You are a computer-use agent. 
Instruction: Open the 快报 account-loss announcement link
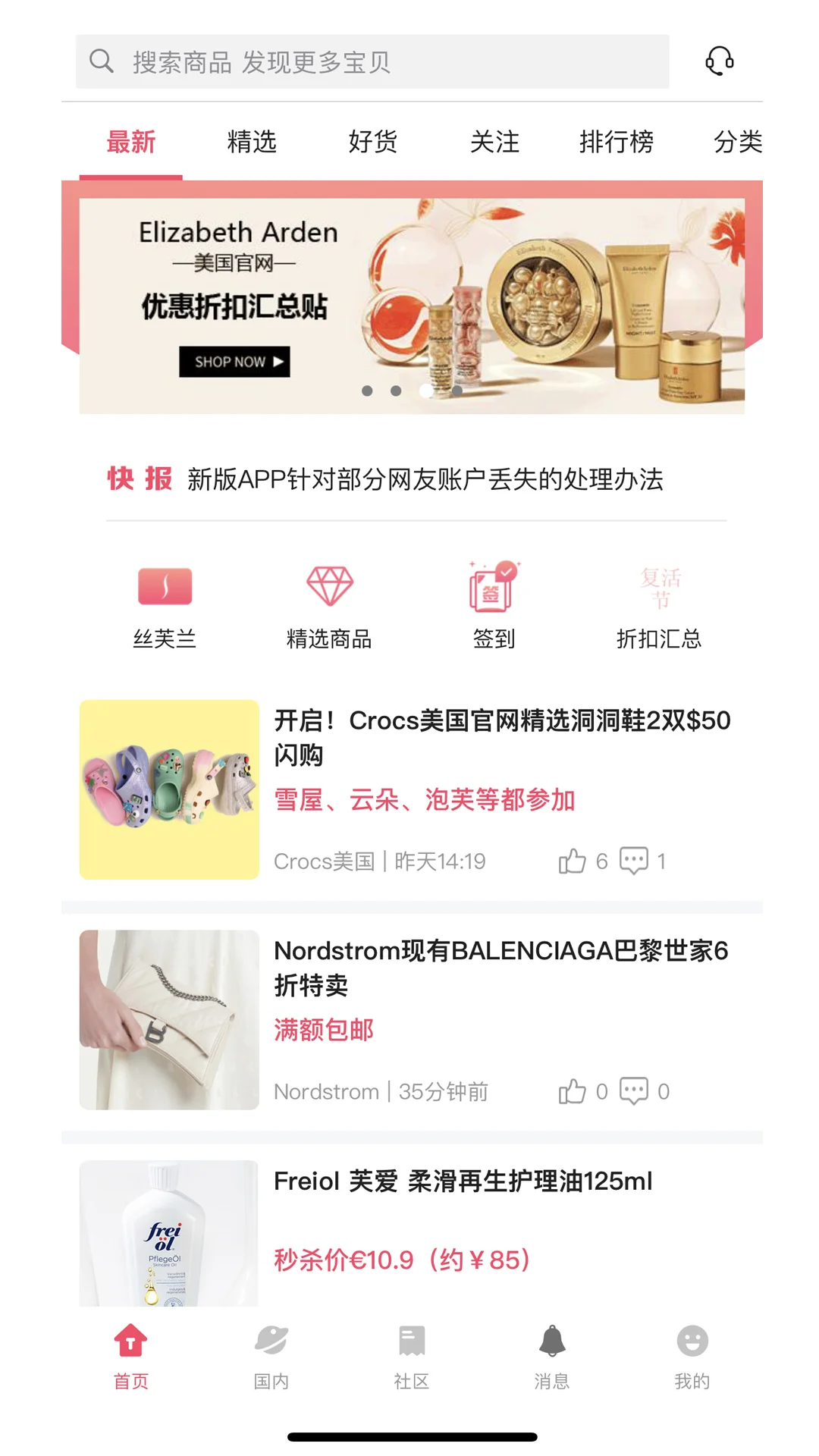(x=425, y=479)
